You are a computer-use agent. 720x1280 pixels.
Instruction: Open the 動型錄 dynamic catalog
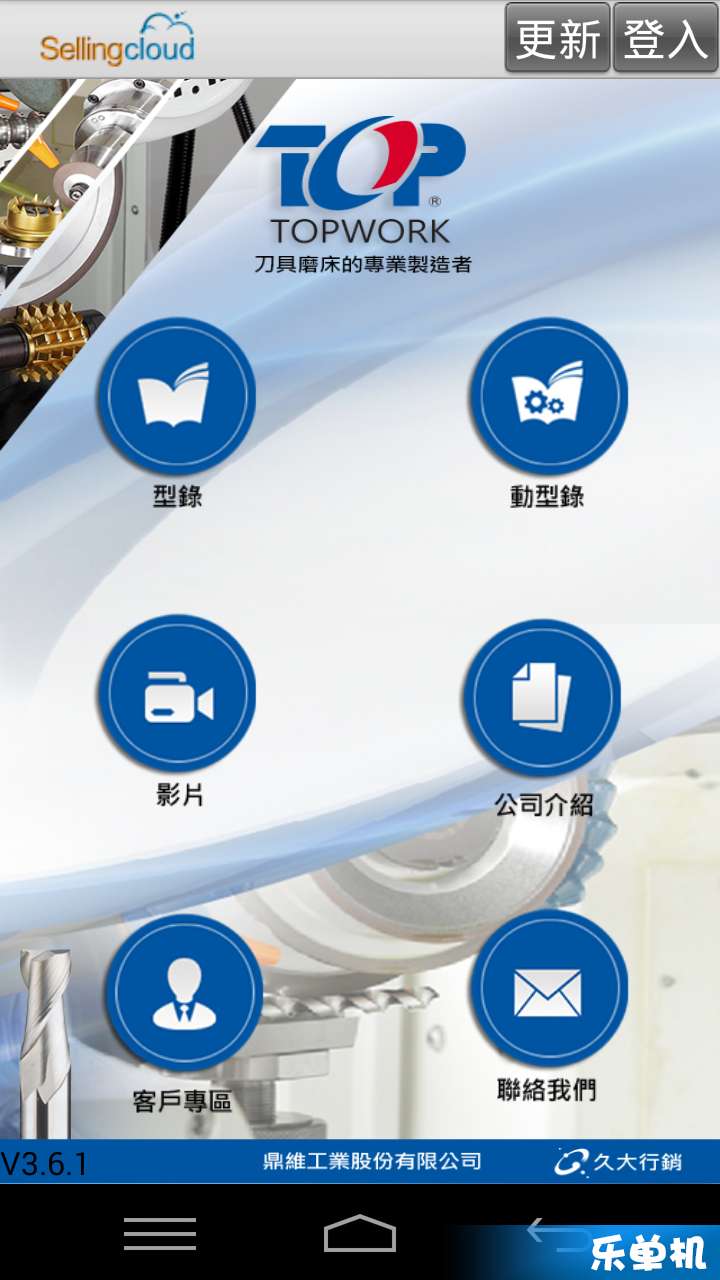click(548, 397)
